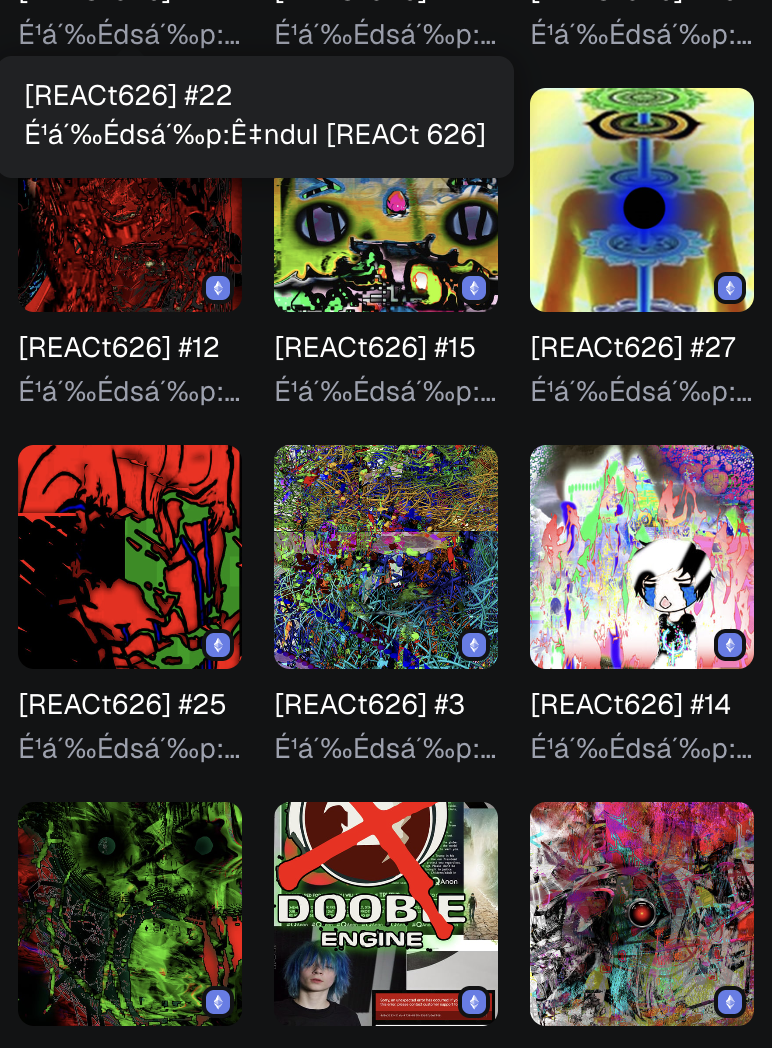Open the red-eye abstract NFT tile
772x1048 pixels.
[x=641, y=912]
